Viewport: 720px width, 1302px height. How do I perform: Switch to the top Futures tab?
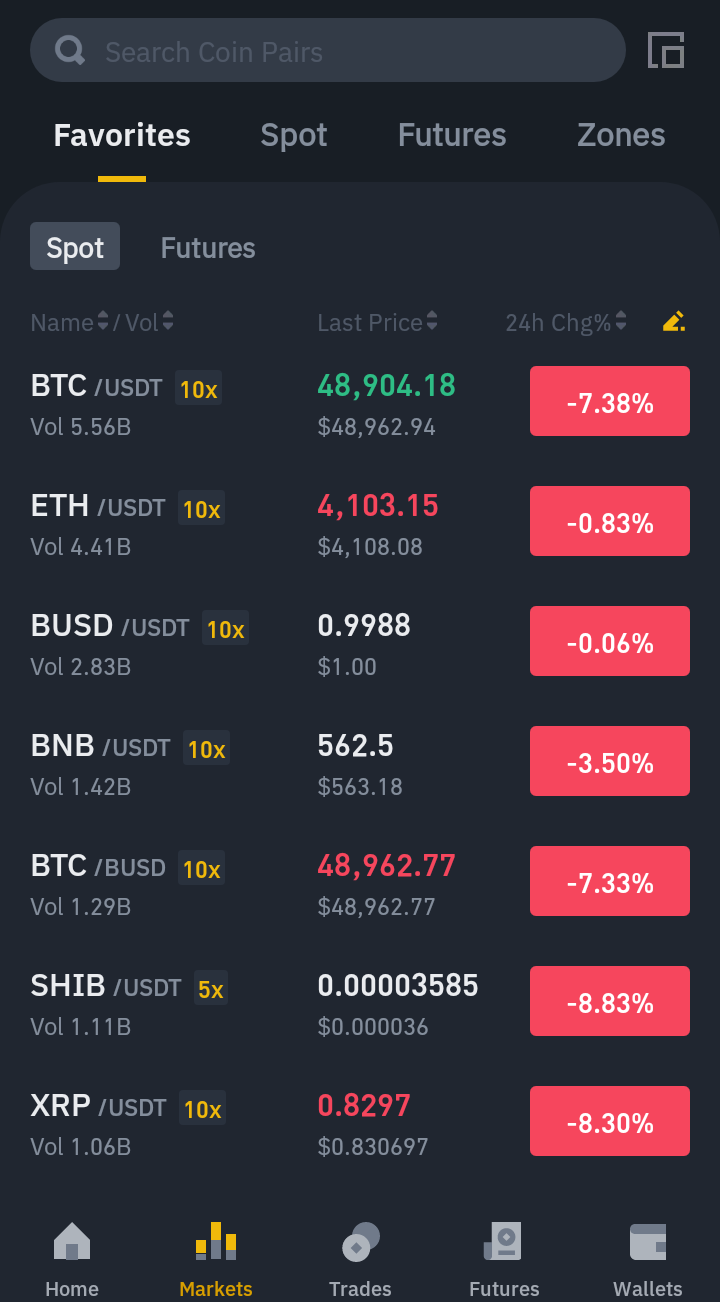[452, 135]
